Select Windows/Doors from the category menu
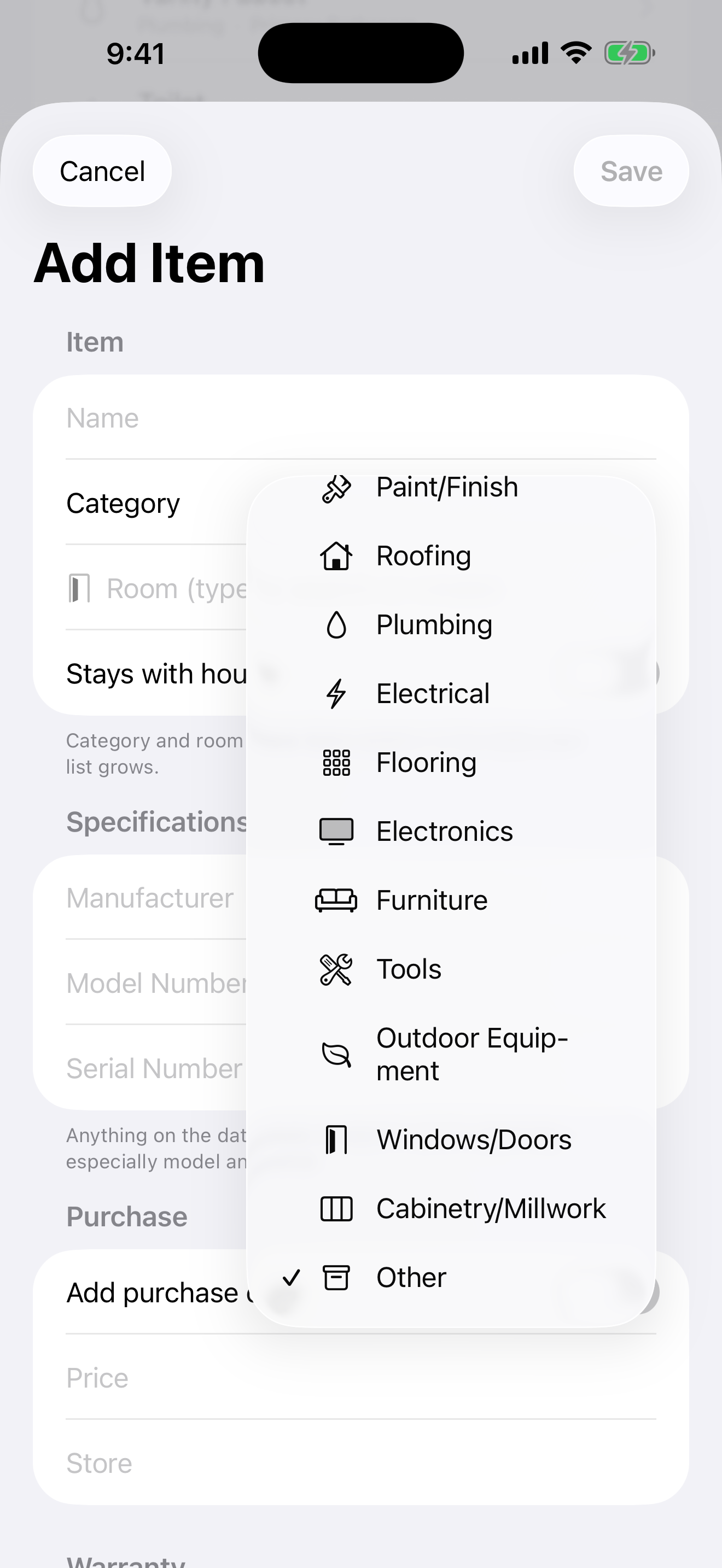The height and width of the screenshot is (1568, 722). (474, 1139)
